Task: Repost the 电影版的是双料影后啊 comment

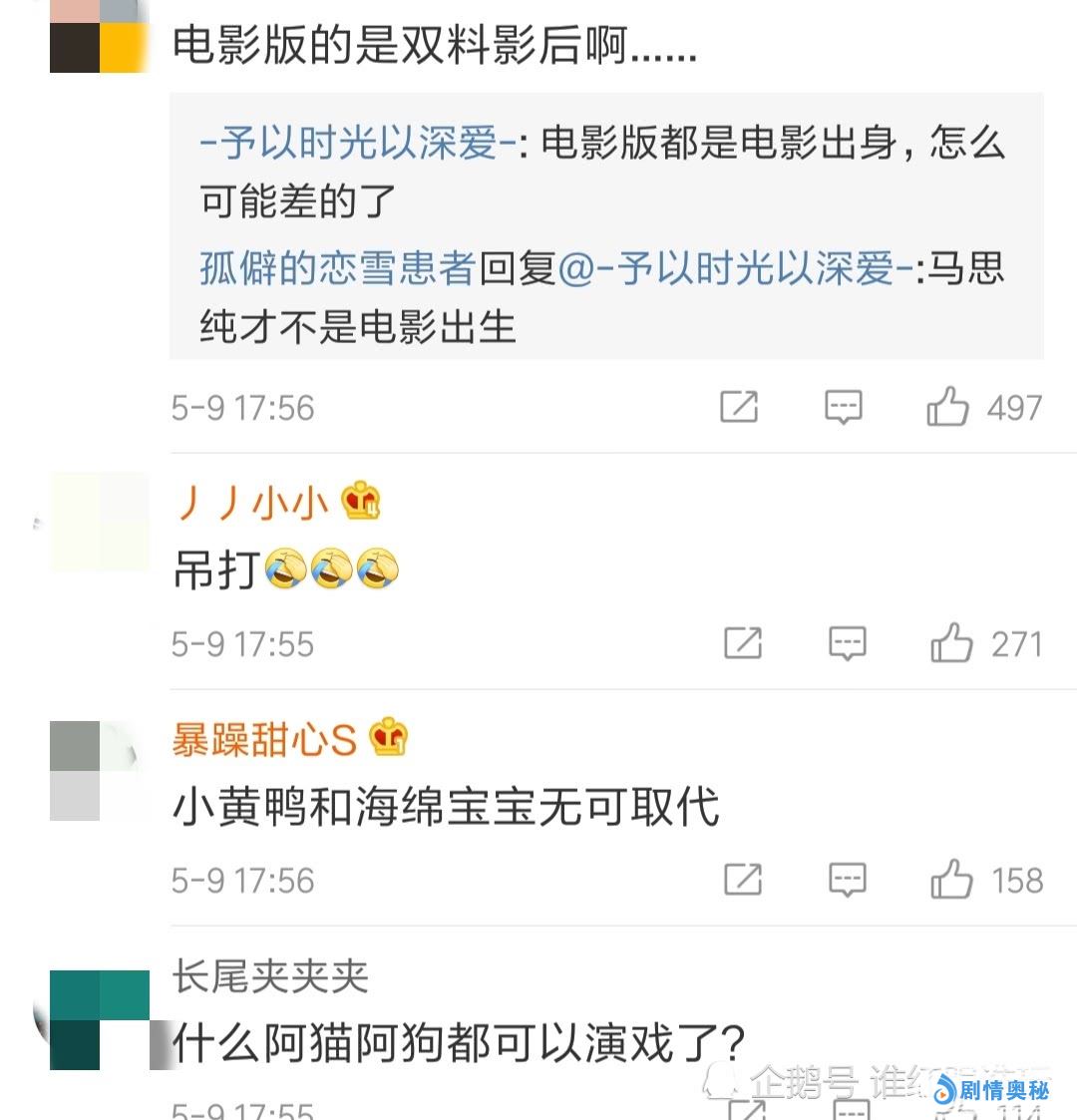Action: (739, 407)
